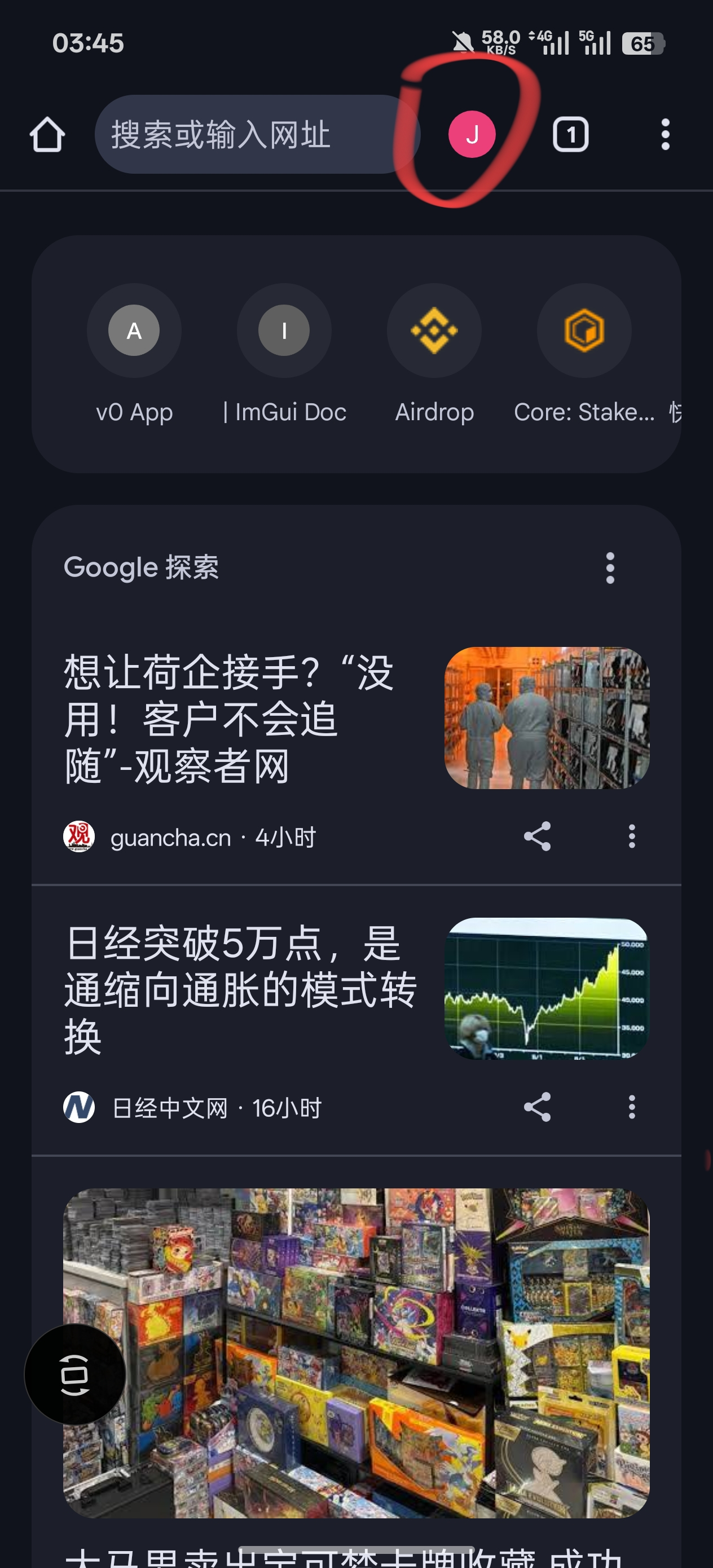The width and height of the screenshot is (713, 1568).
Task: Open the Pokémon card collection article
Action: [356, 1351]
